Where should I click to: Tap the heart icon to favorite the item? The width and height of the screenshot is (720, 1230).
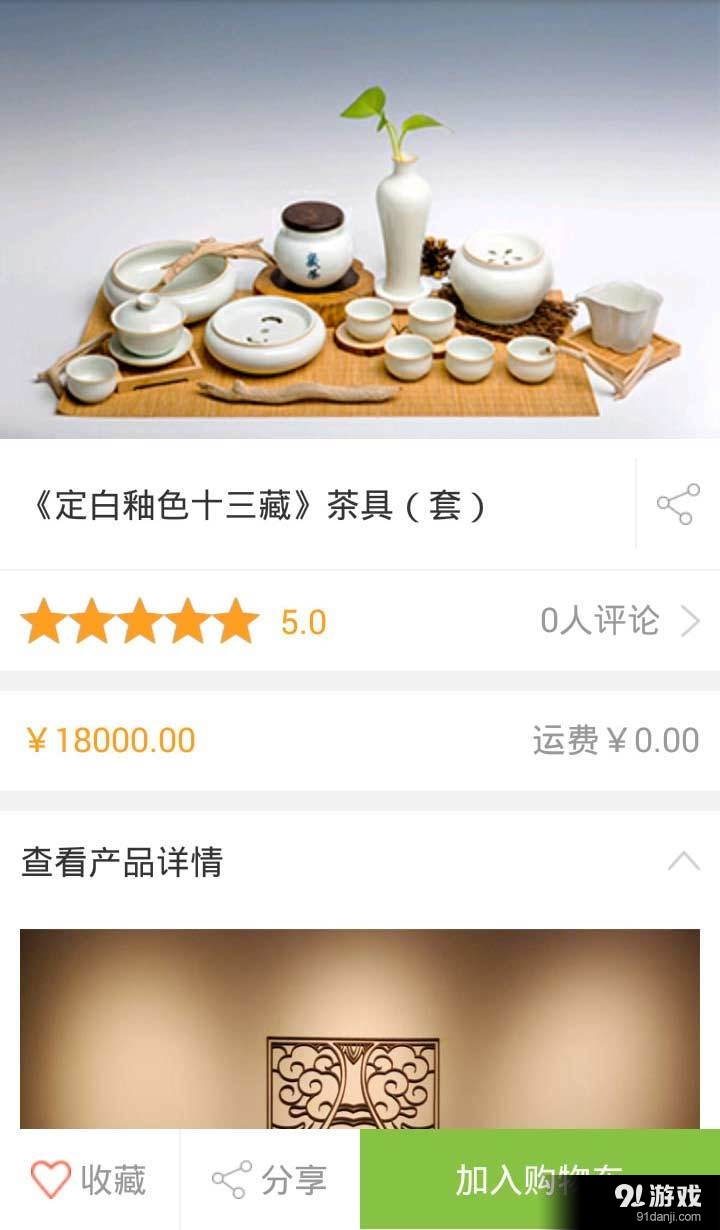[x=51, y=1178]
